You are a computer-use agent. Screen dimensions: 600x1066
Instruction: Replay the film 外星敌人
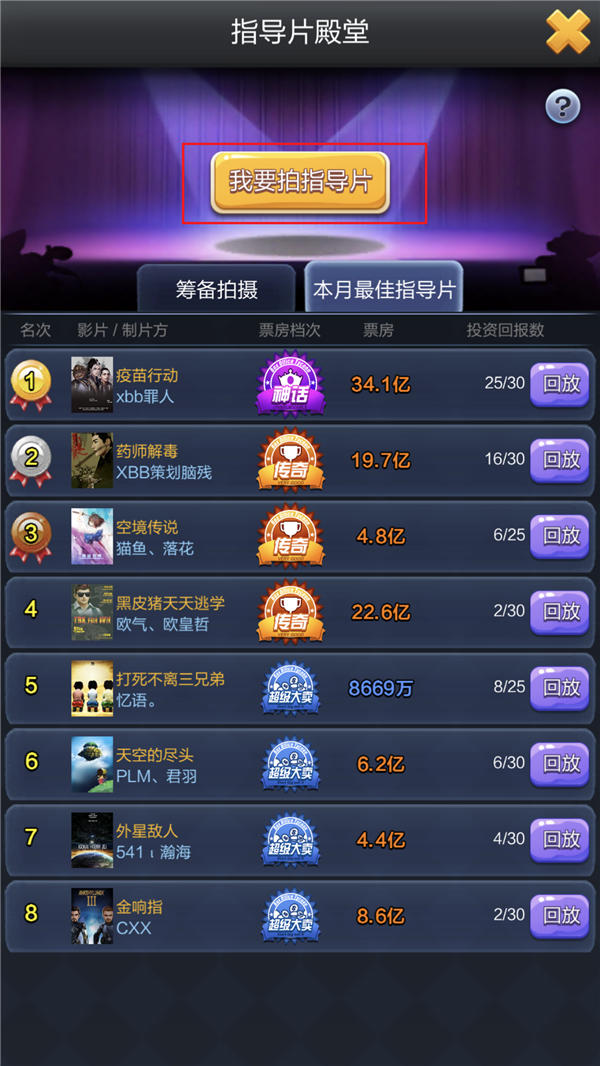(x=560, y=839)
